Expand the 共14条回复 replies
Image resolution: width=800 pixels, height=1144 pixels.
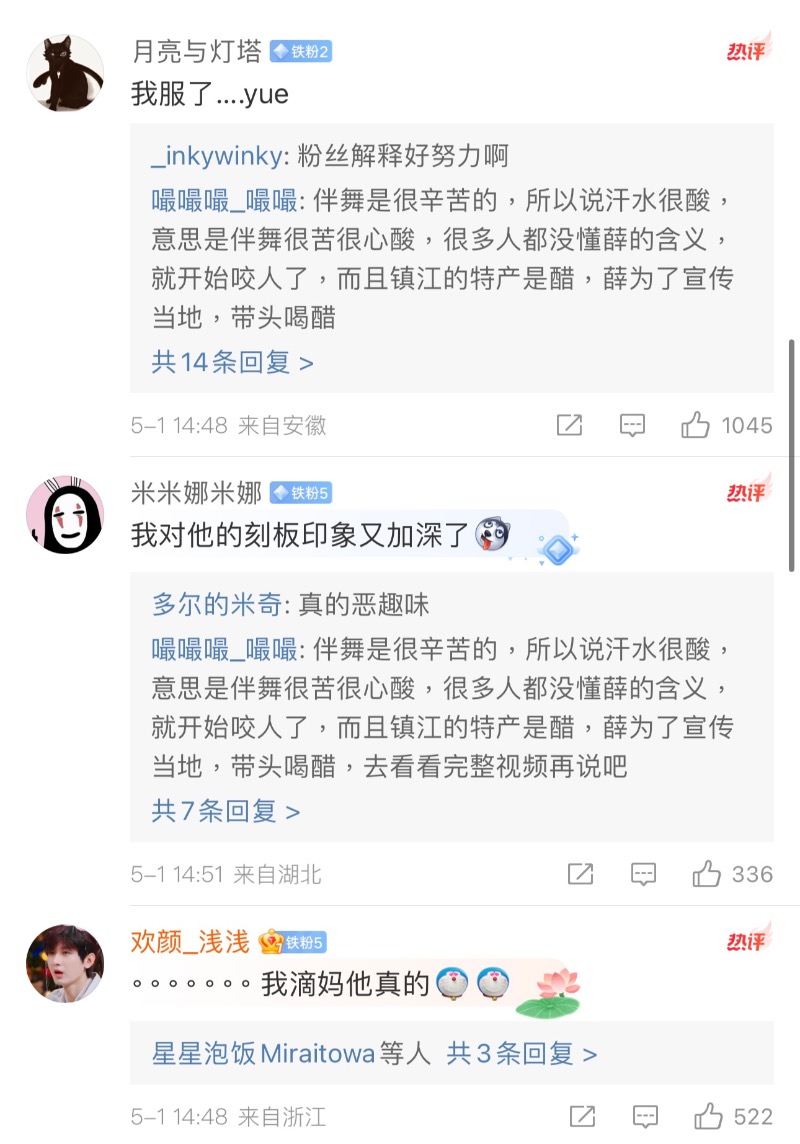[x=232, y=362]
